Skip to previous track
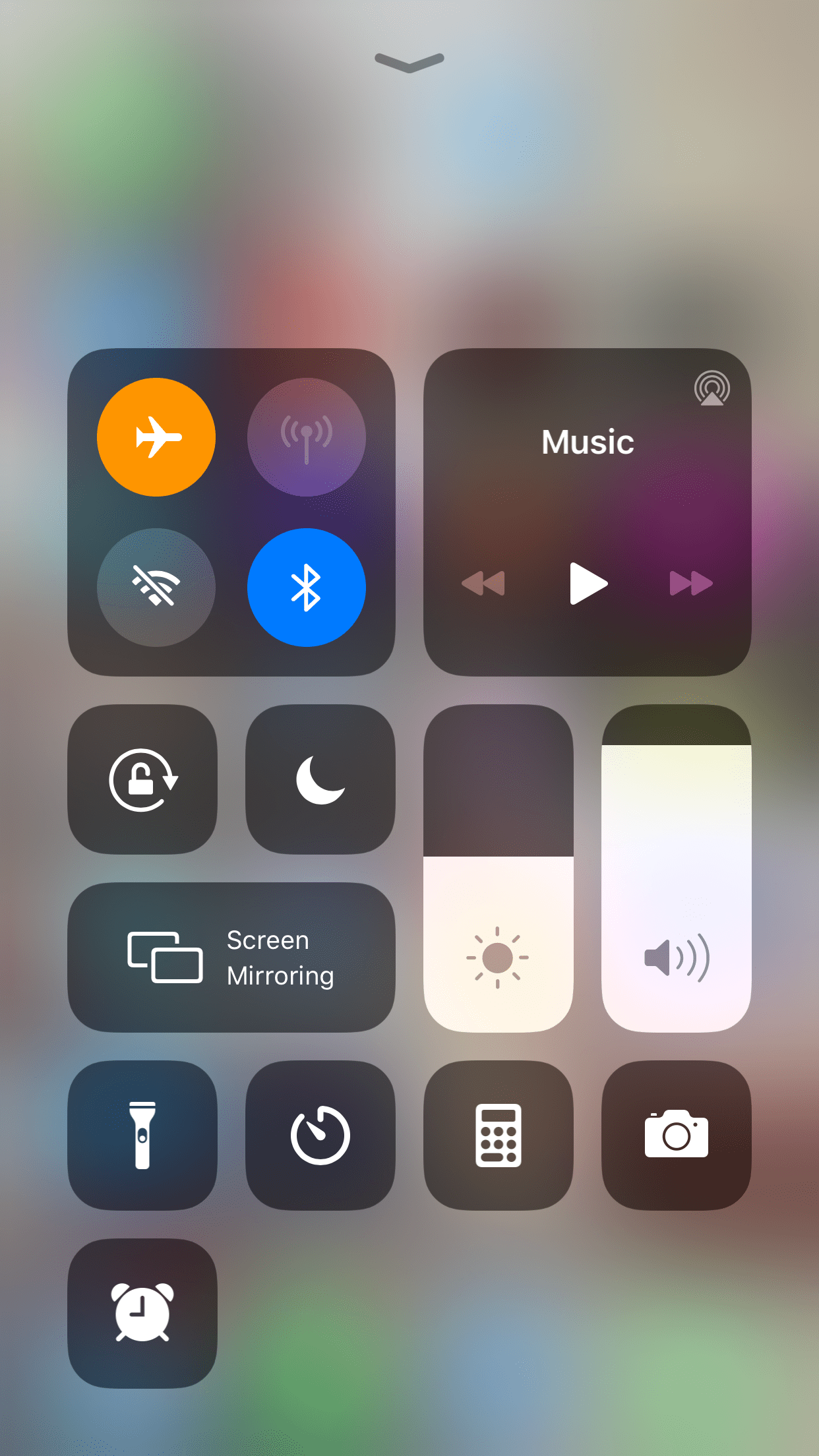819x1456 pixels. point(483,583)
